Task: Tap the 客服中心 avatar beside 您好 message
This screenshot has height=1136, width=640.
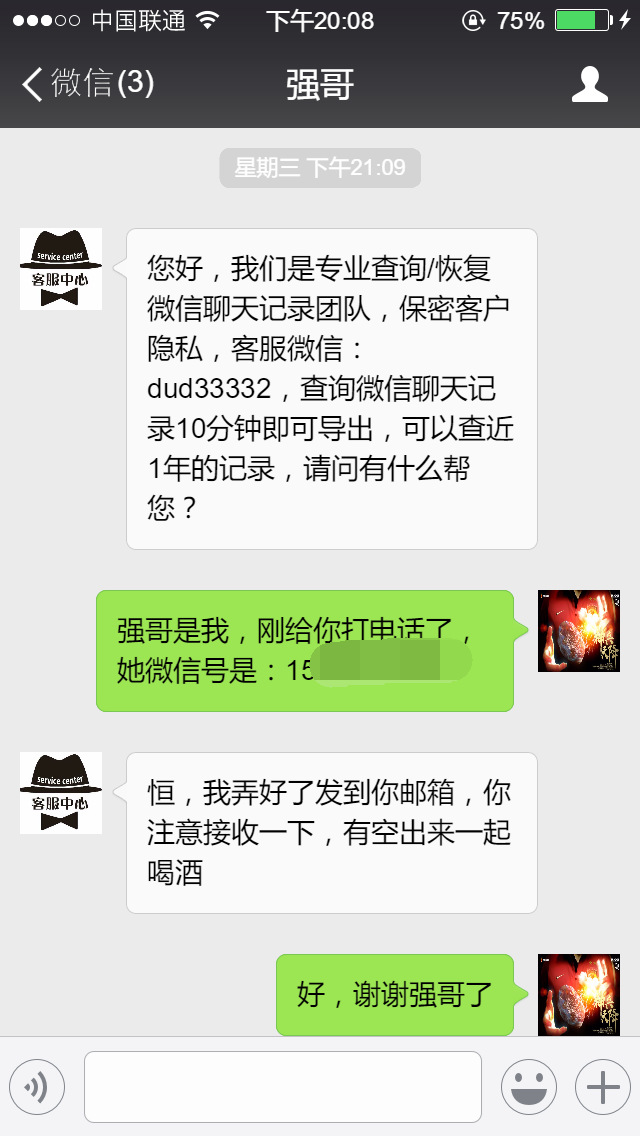Action: (61, 268)
